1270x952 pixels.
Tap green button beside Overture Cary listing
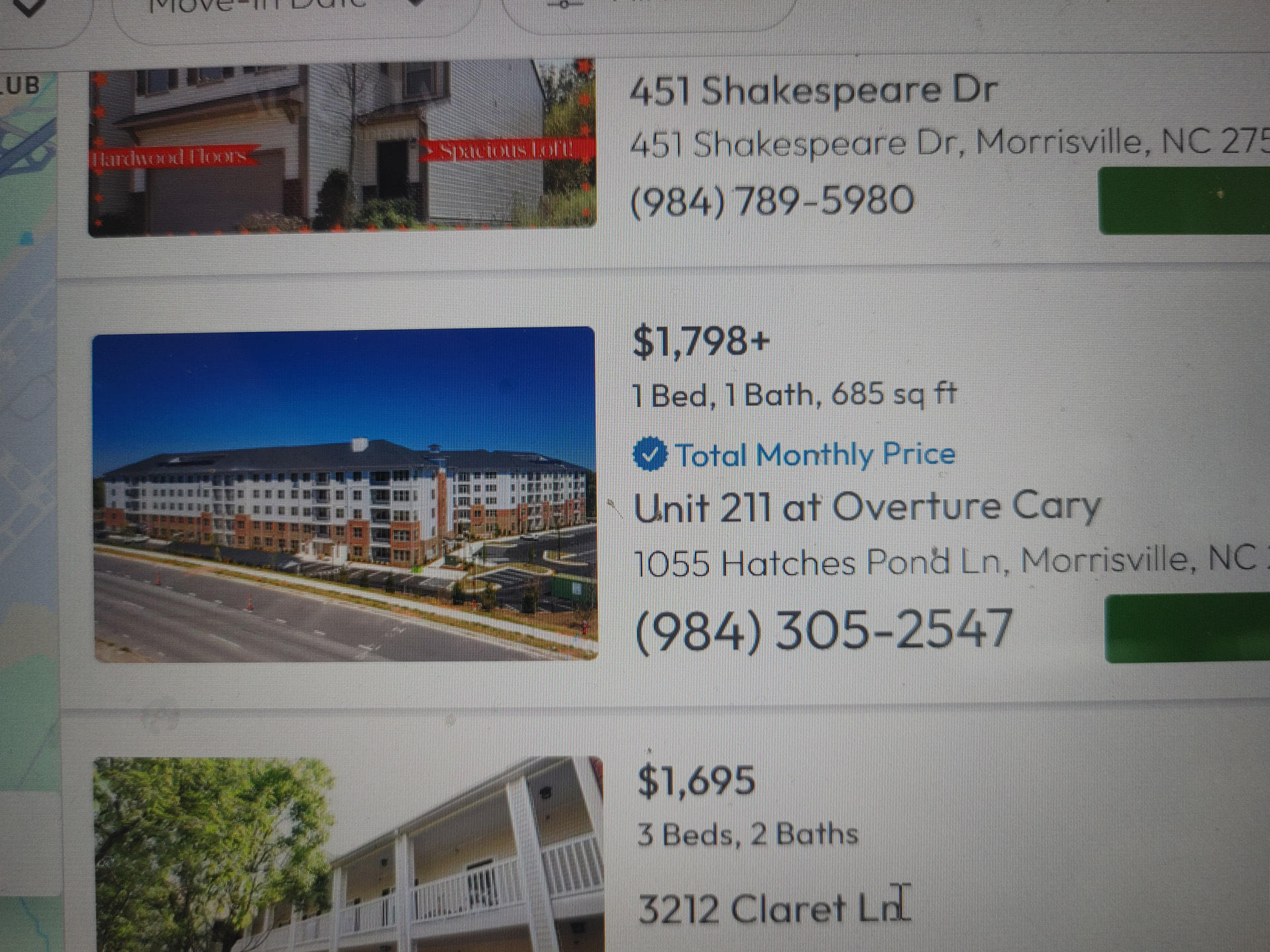click(x=1187, y=628)
